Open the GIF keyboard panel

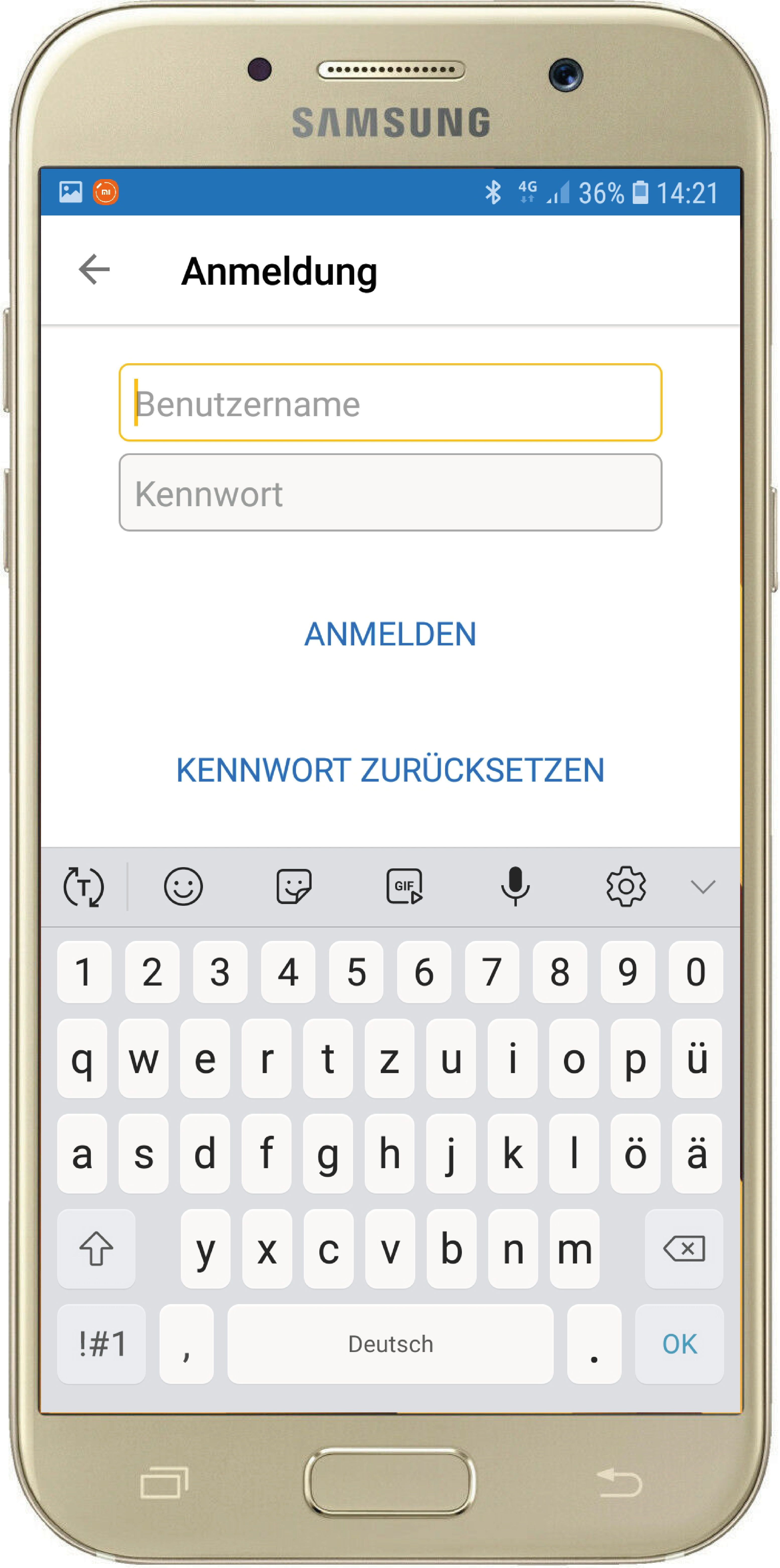coord(404,886)
